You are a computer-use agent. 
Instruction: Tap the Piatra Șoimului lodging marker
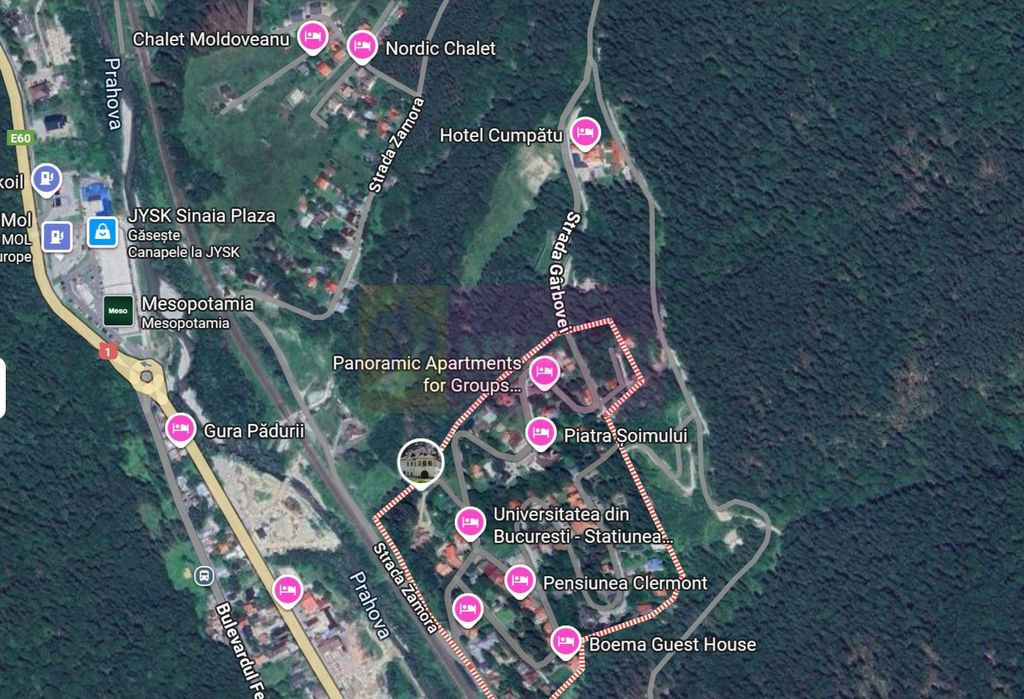click(540, 433)
